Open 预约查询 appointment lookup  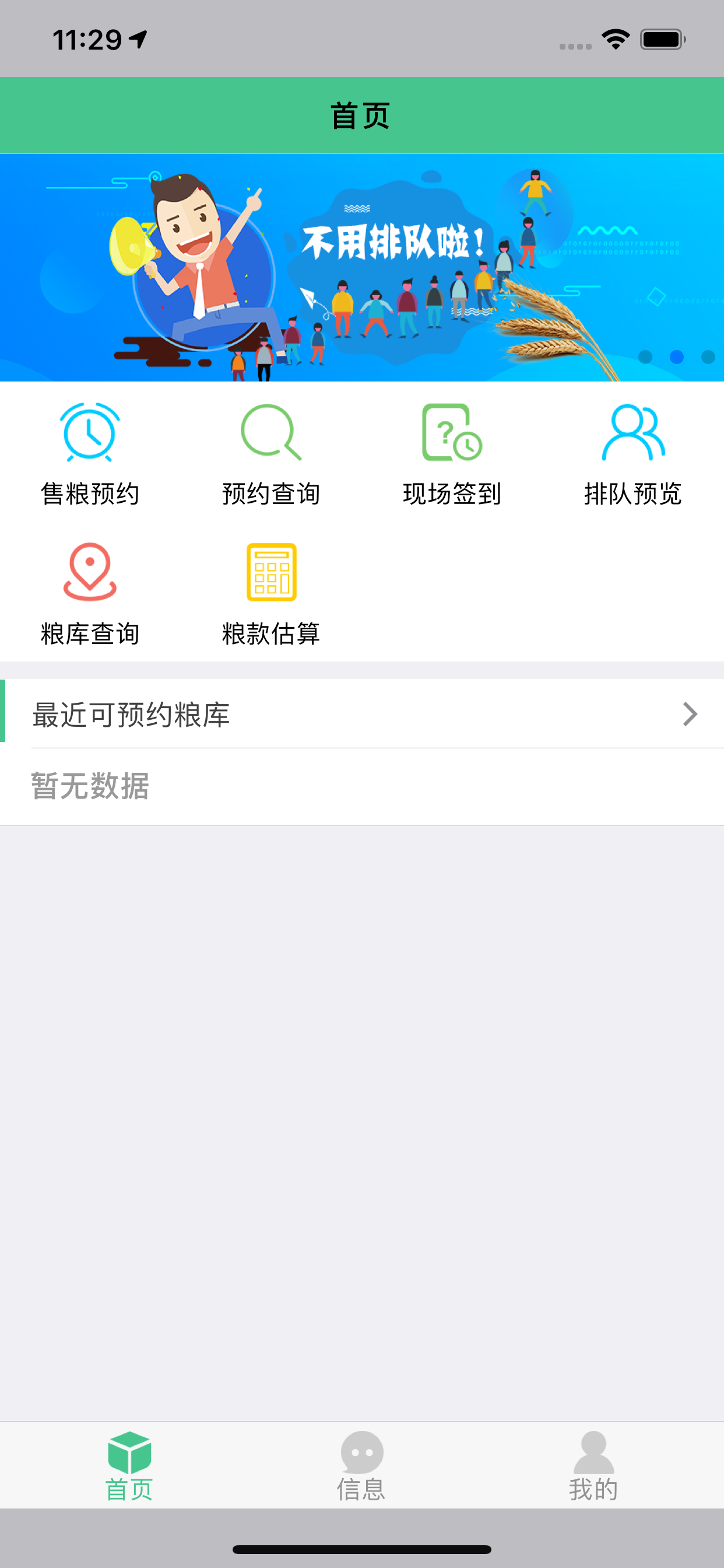tap(270, 454)
